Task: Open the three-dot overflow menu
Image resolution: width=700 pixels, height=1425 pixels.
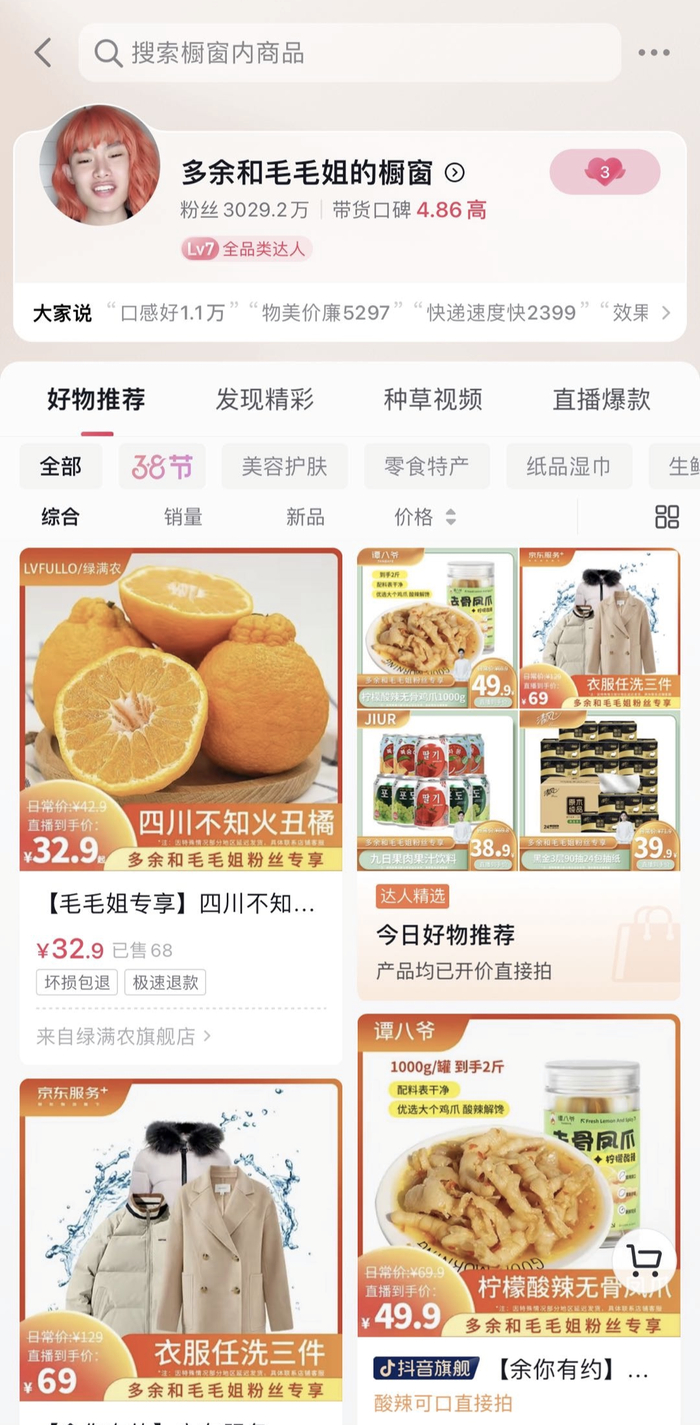Action: pos(654,53)
